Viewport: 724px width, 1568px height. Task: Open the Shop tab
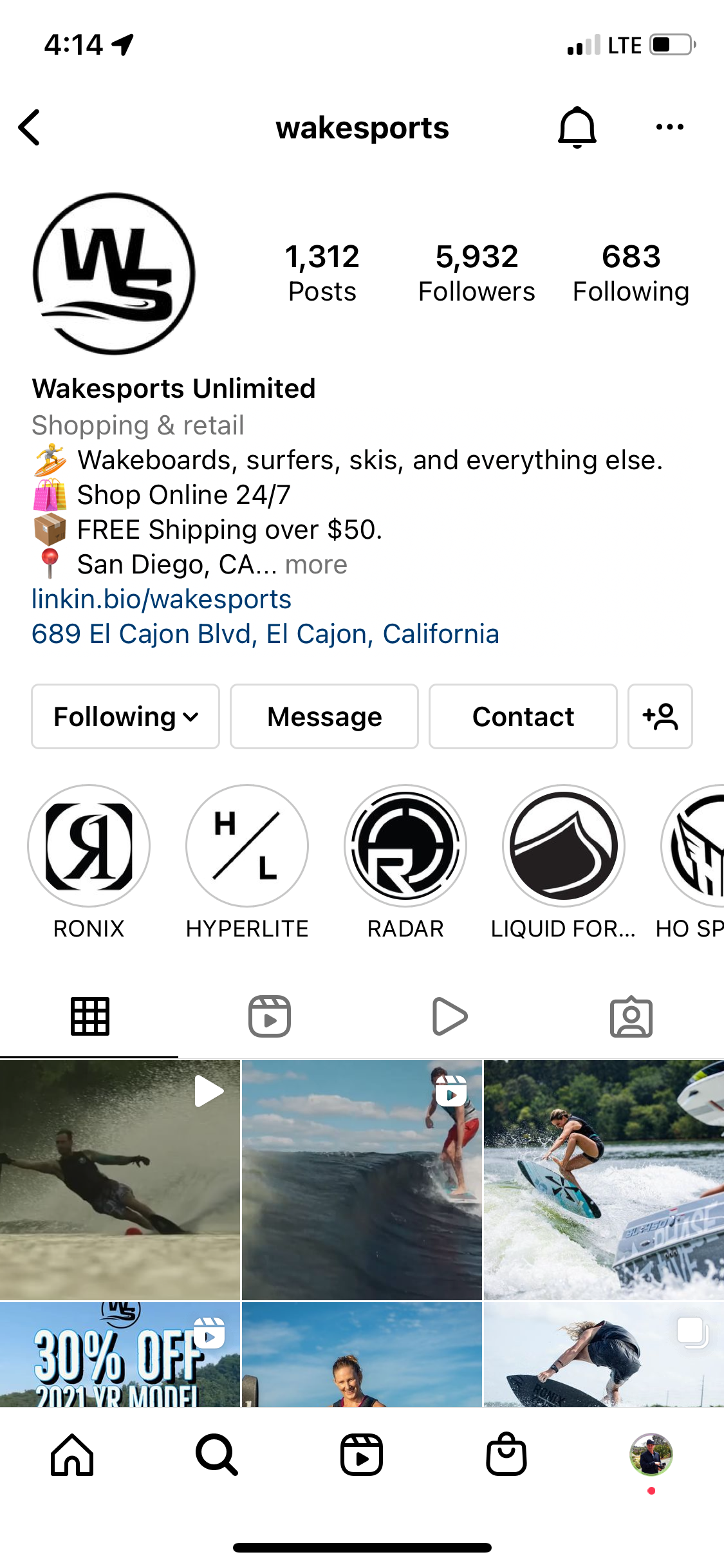tap(506, 1455)
